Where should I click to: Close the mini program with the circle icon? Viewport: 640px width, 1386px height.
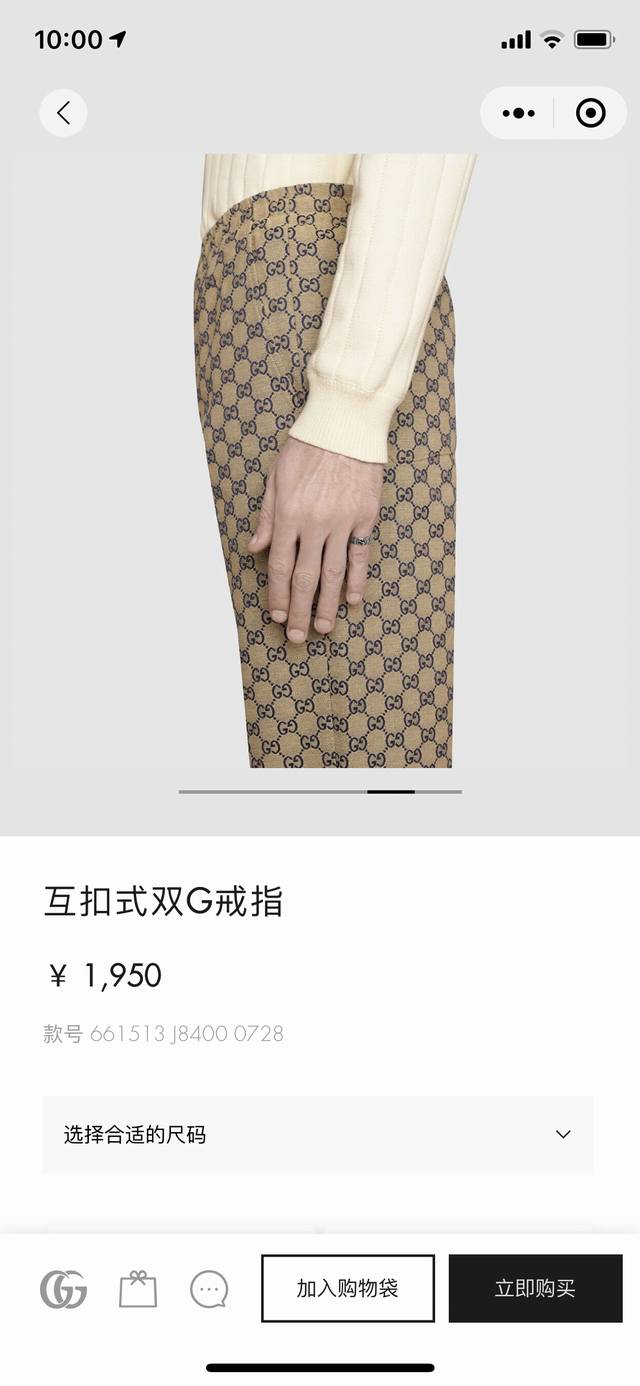[x=591, y=113]
